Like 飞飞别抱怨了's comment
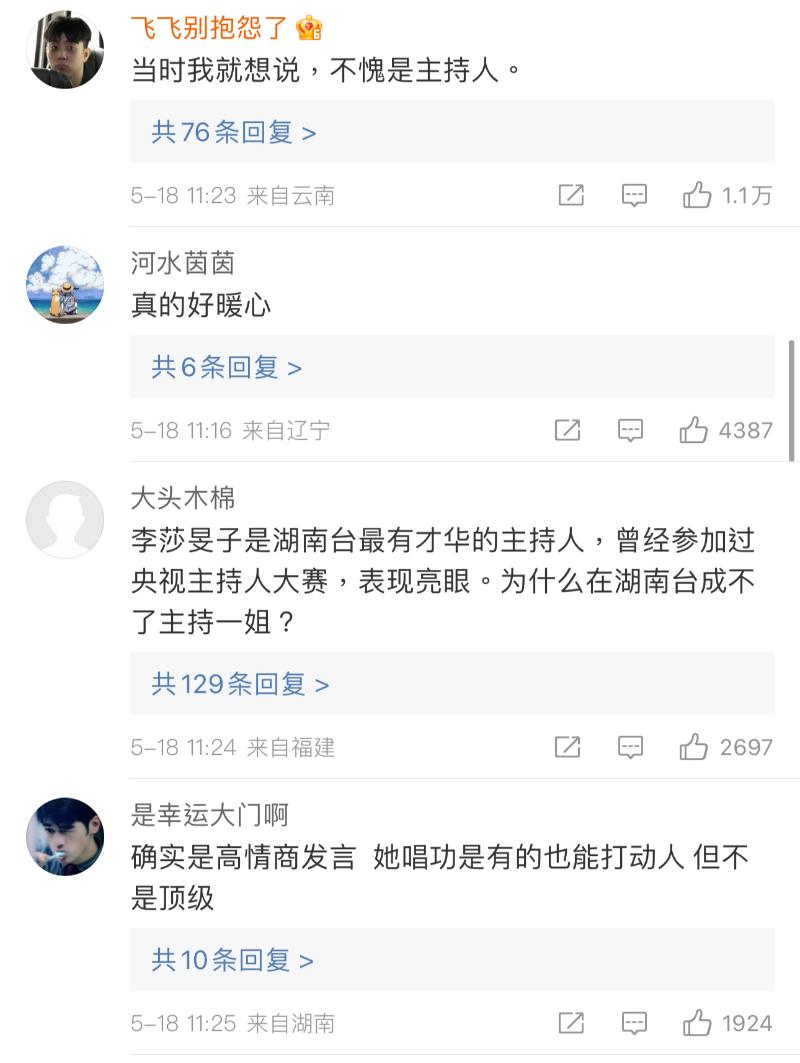 tap(697, 195)
